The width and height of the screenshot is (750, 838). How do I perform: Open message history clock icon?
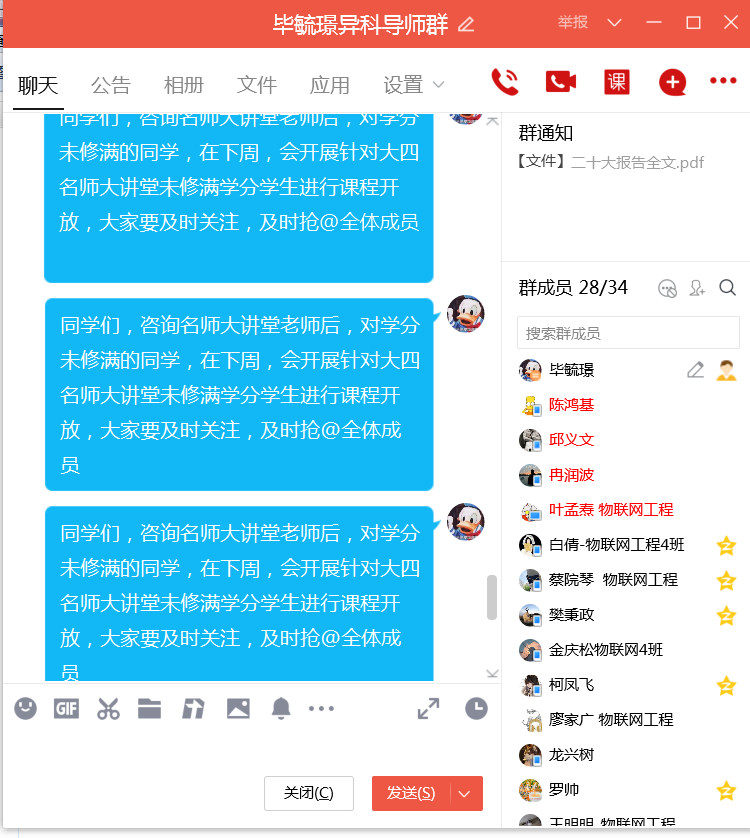(476, 709)
